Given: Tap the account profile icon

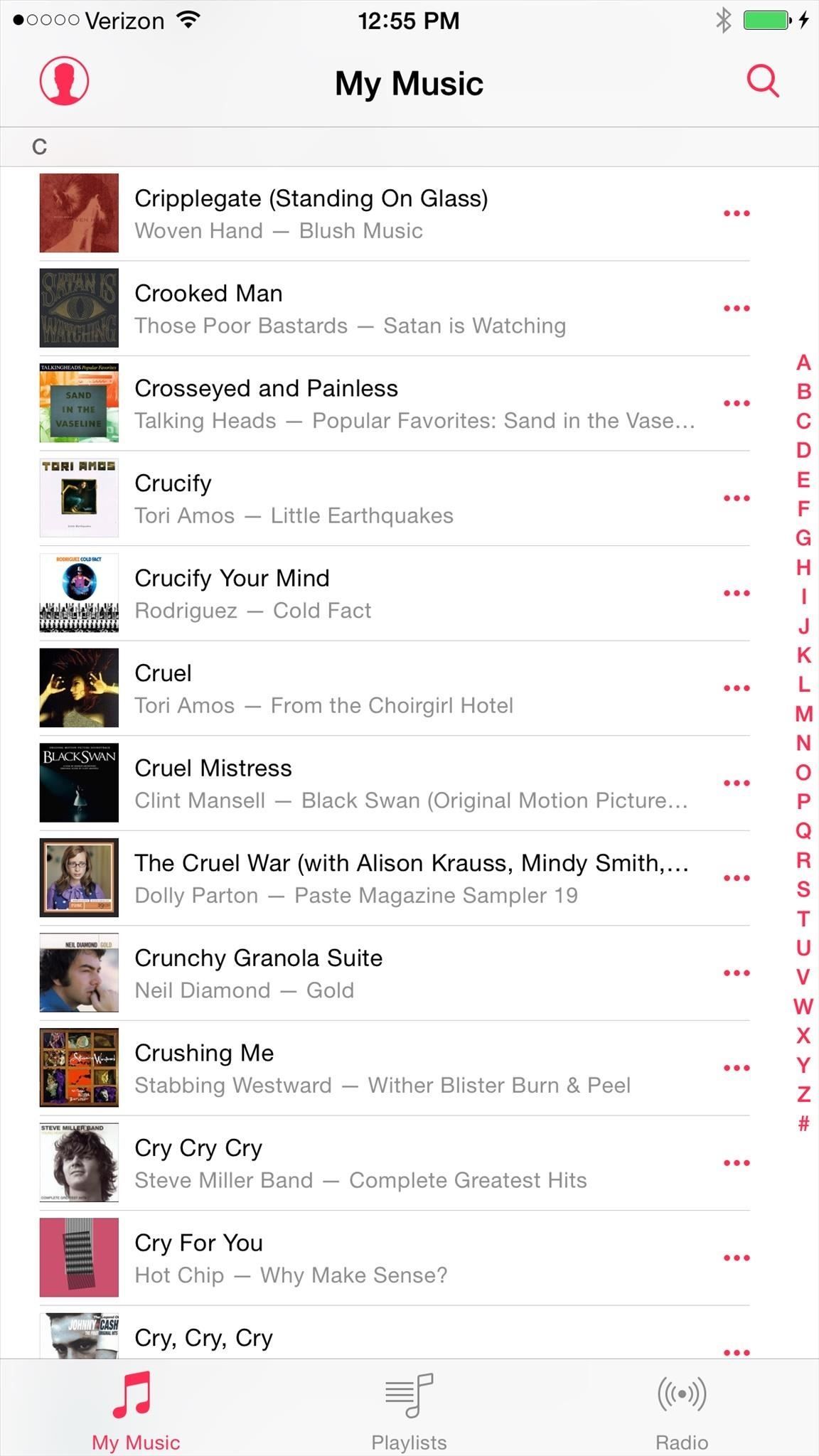Looking at the screenshot, I should (63, 81).
